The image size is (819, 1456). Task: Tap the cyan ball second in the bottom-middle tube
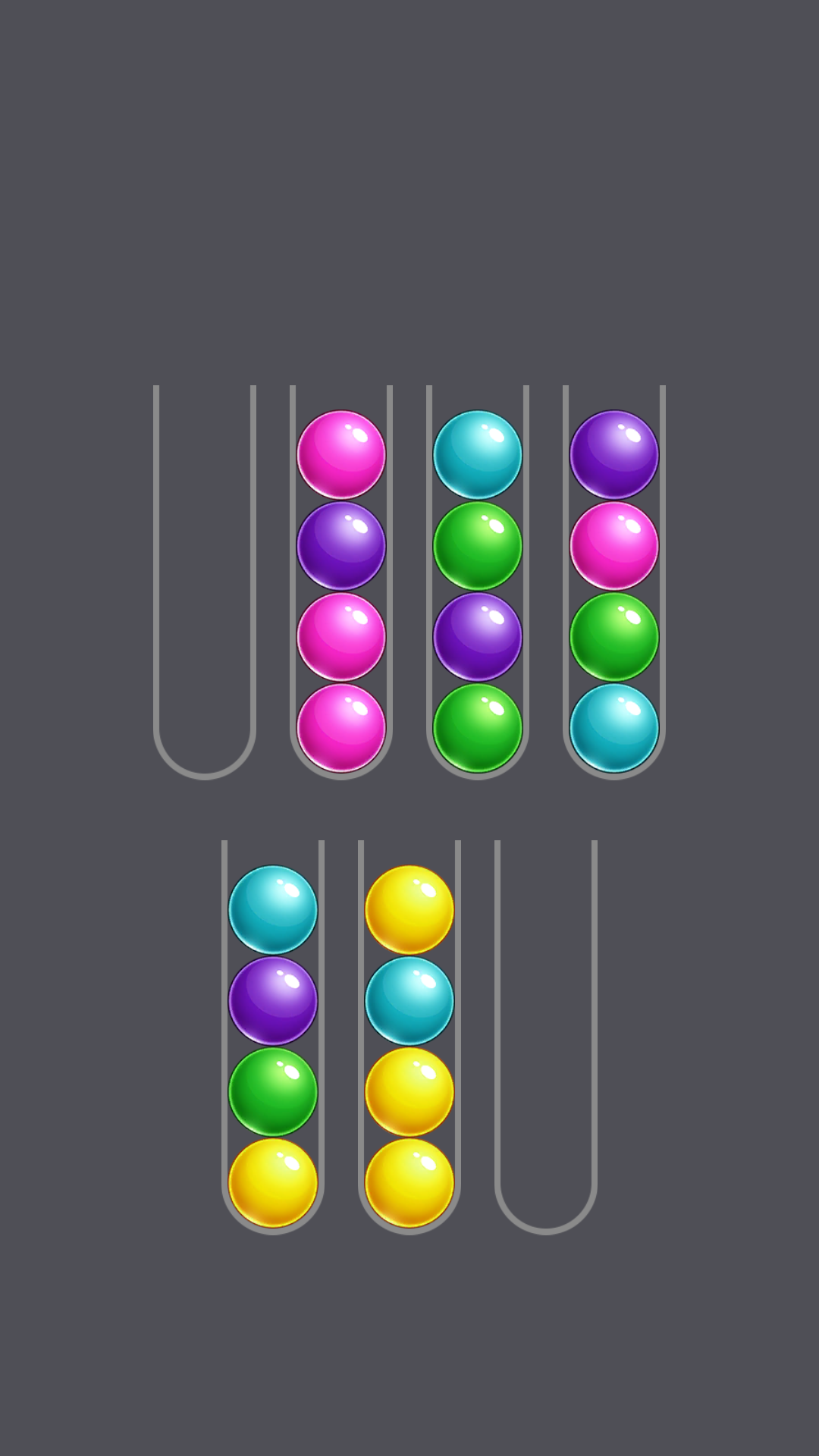coord(409,1001)
